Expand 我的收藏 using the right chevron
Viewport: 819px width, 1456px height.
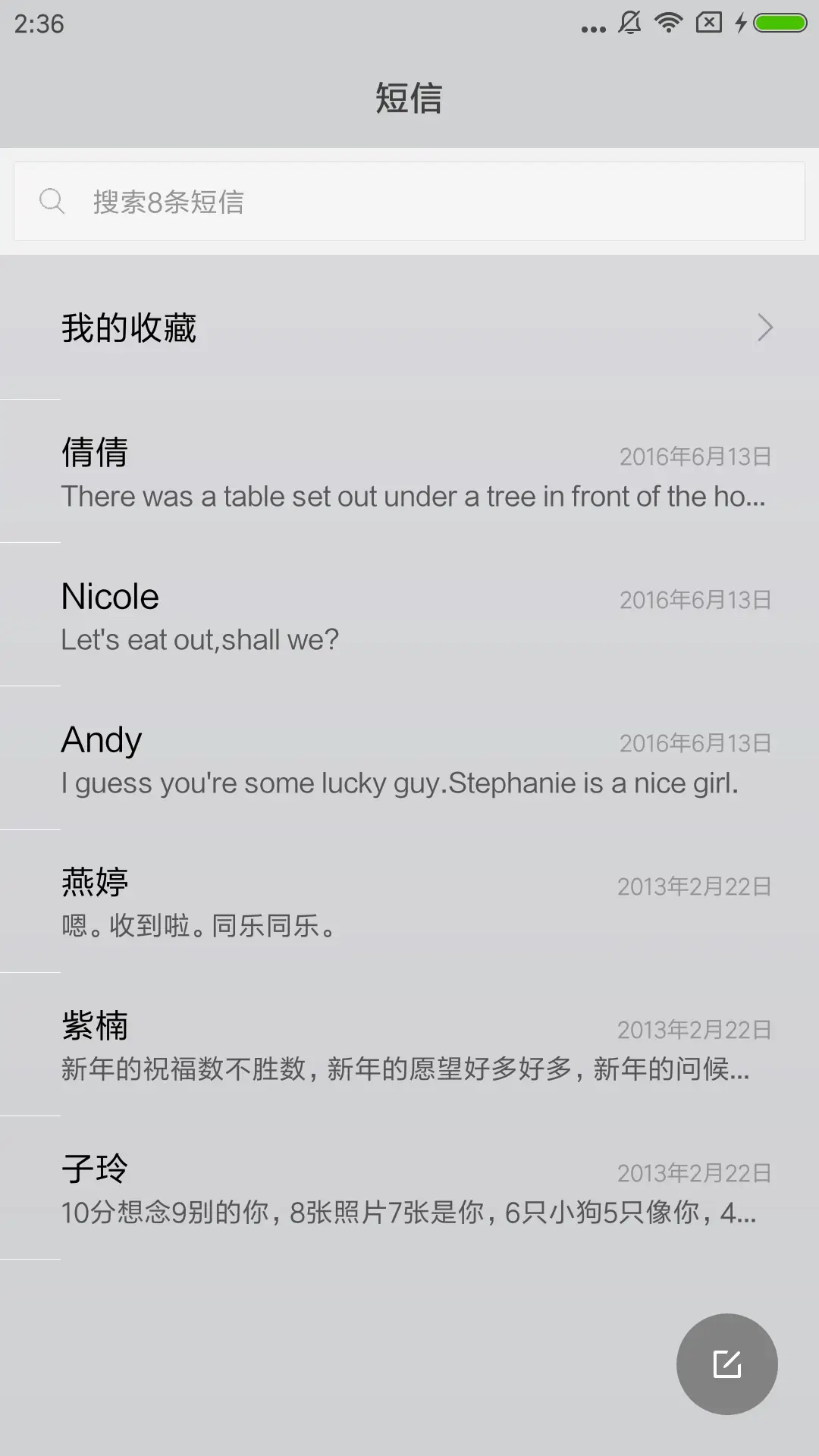coord(764,327)
